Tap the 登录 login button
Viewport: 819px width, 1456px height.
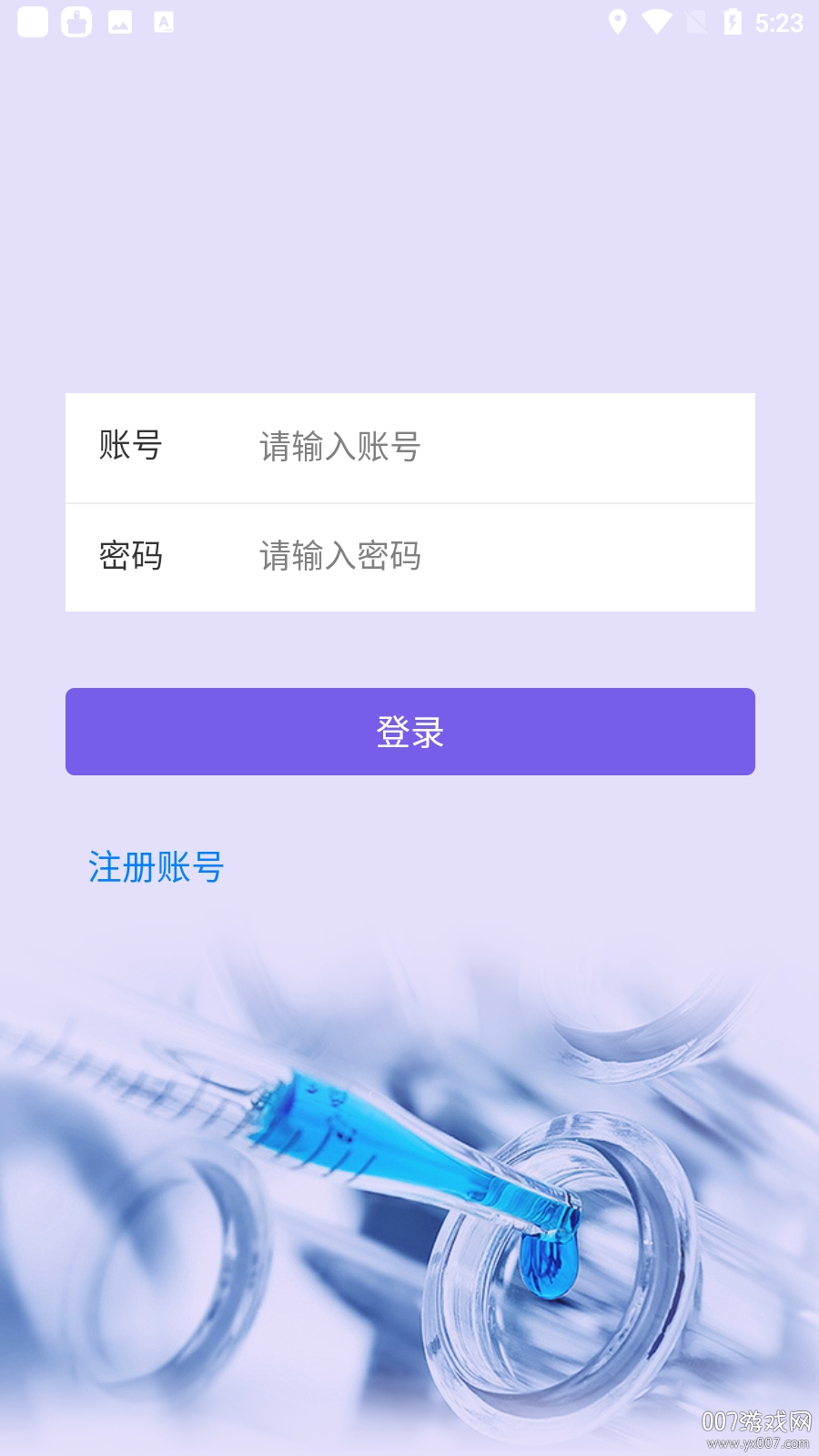tap(409, 731)
